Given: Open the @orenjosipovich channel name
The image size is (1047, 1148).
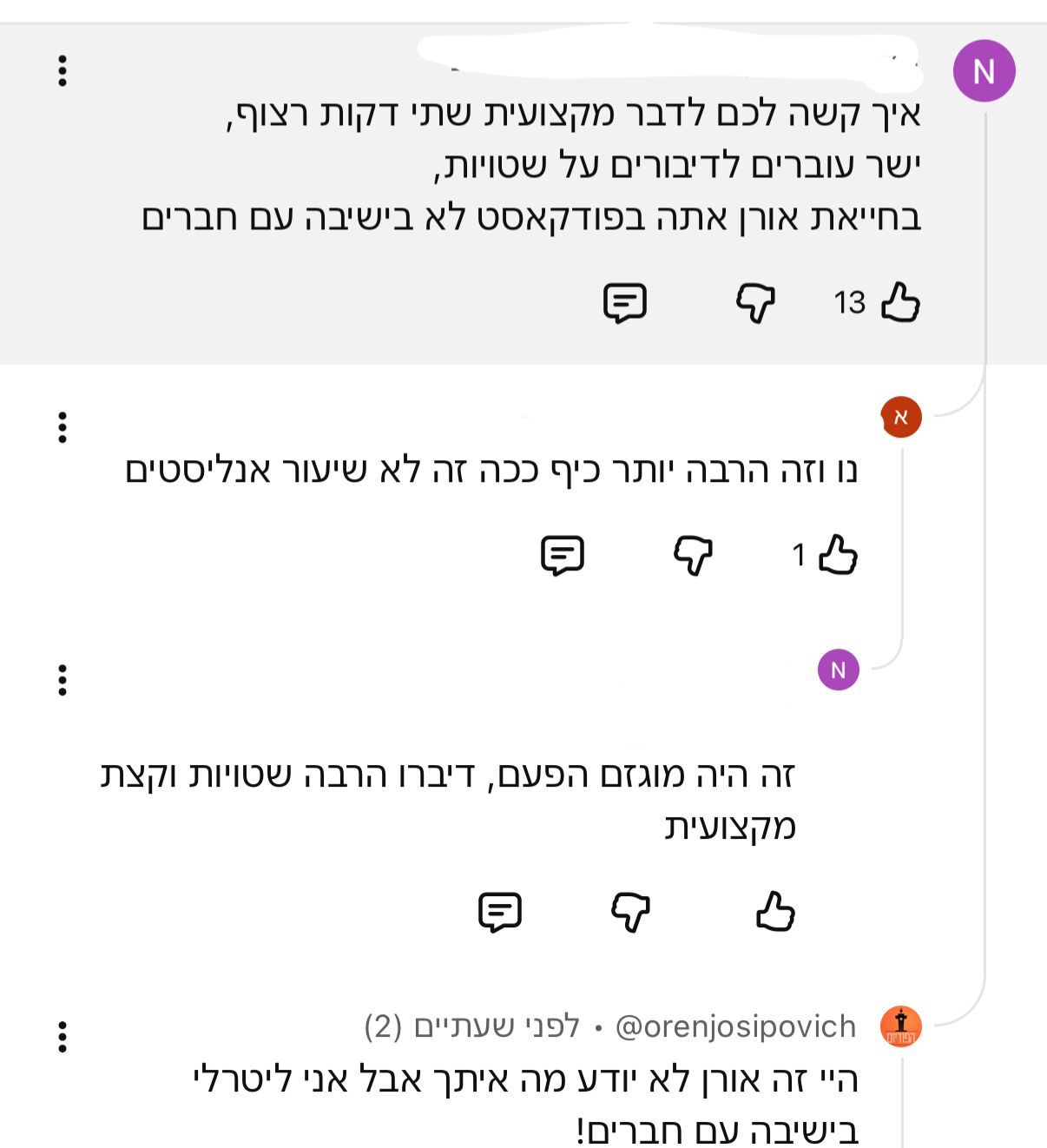Looking at the screenshot, I should click(735, 1026).
